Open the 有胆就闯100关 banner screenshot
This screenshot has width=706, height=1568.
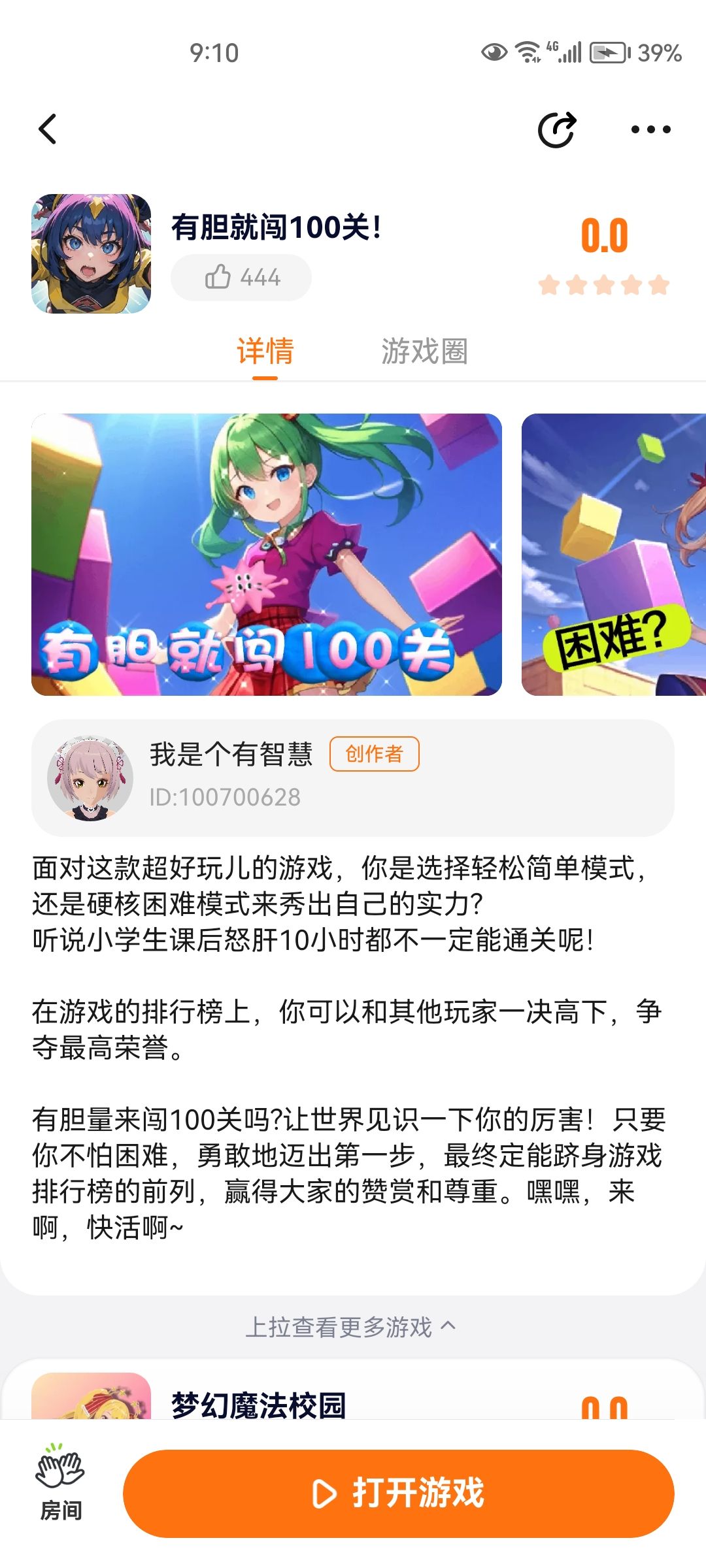267,555
